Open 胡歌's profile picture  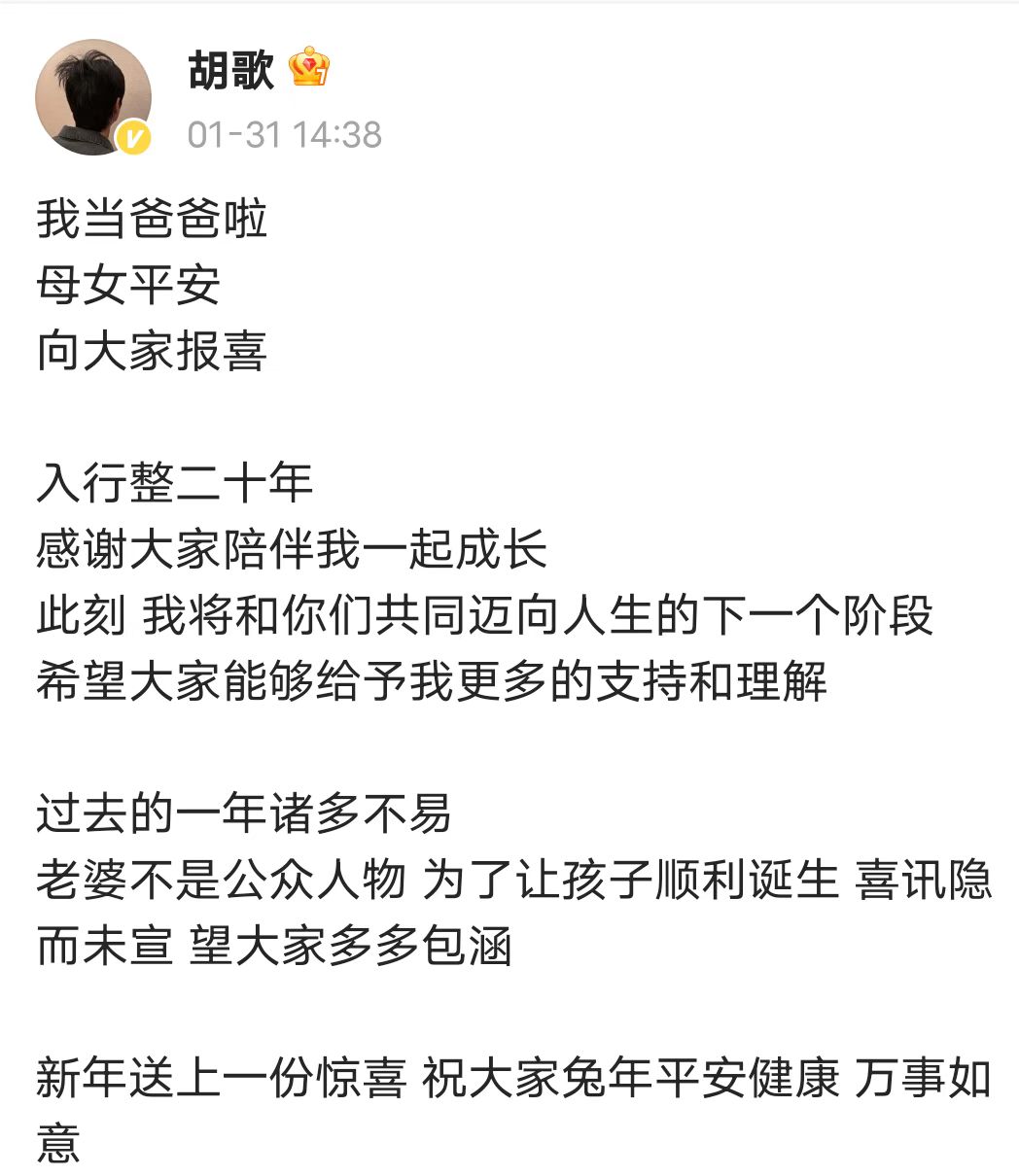click(x=92, y=97)
